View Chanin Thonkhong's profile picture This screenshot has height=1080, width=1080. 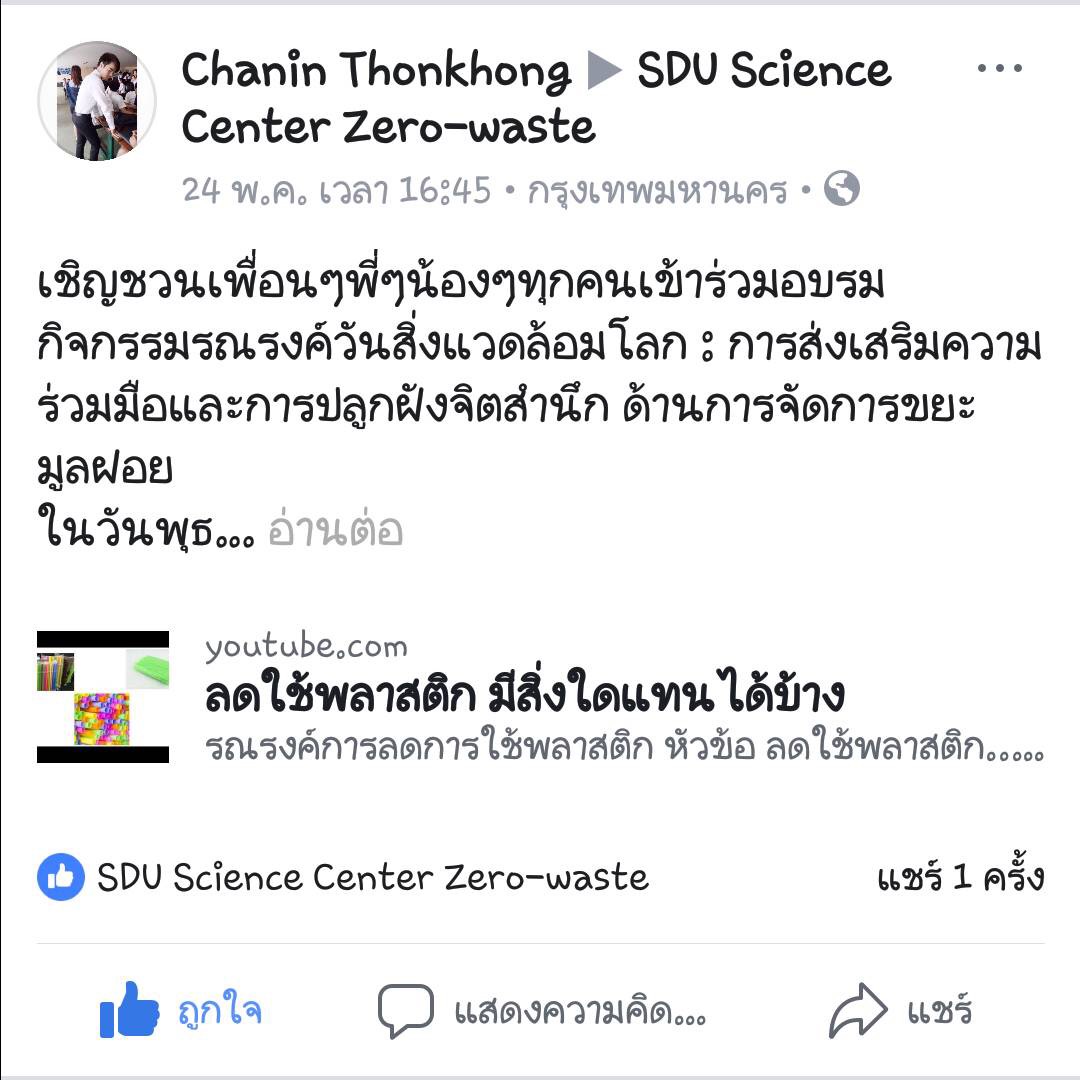click(97, 101)
